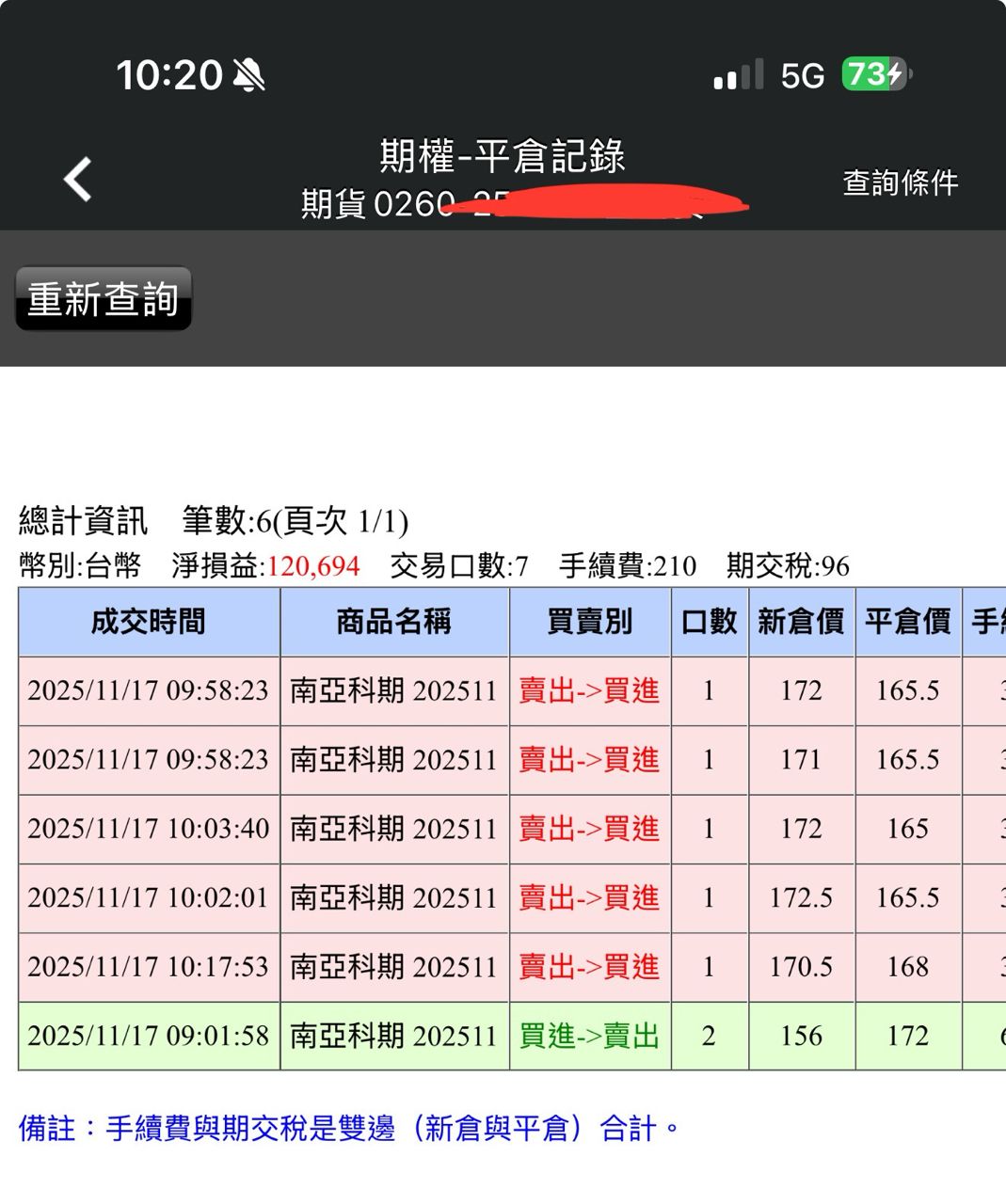Tap the 重新查詢 re-query button
This screenshot has height=1204, width=1006.
pos(104,299)
